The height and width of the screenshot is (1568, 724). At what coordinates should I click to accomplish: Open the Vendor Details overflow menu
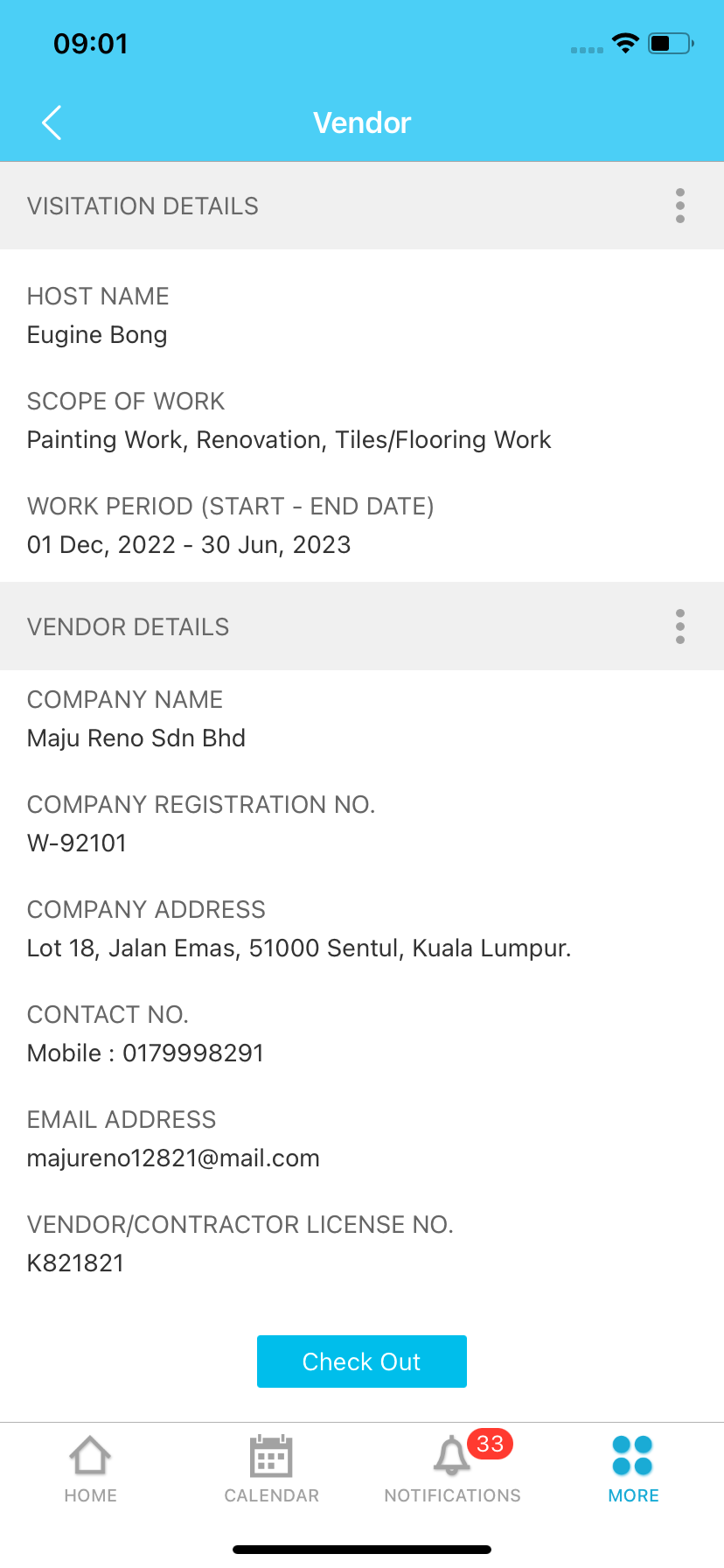tap(680, 626)
